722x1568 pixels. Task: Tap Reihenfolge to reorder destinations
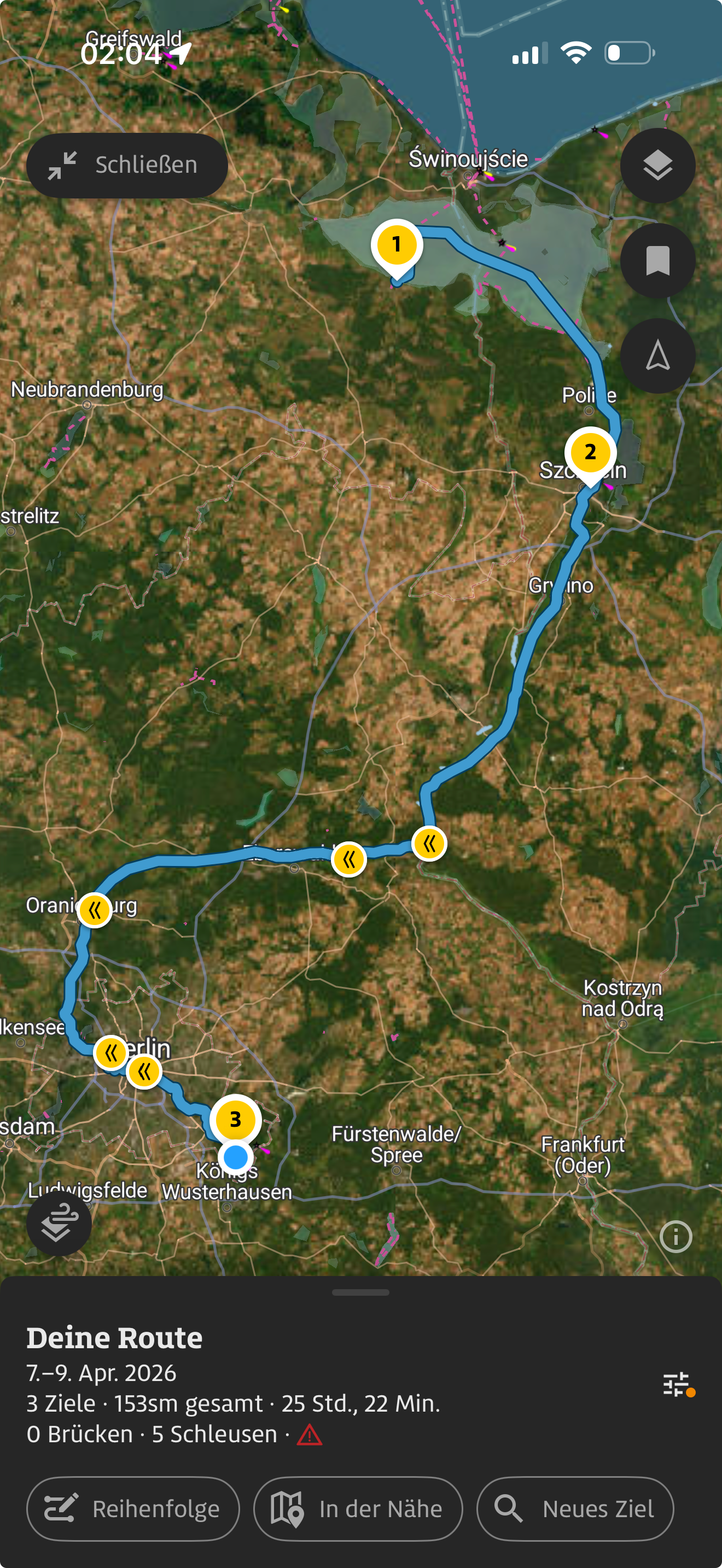(x=133, y=1508)
